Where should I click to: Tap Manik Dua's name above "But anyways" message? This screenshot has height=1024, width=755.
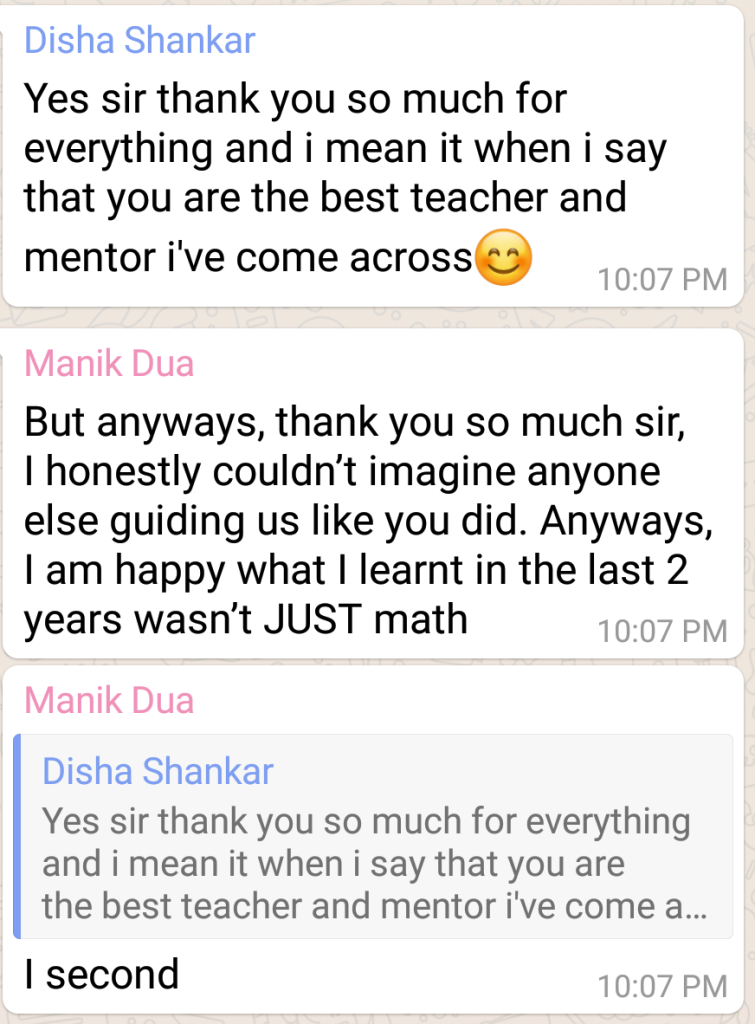(109, 364)
